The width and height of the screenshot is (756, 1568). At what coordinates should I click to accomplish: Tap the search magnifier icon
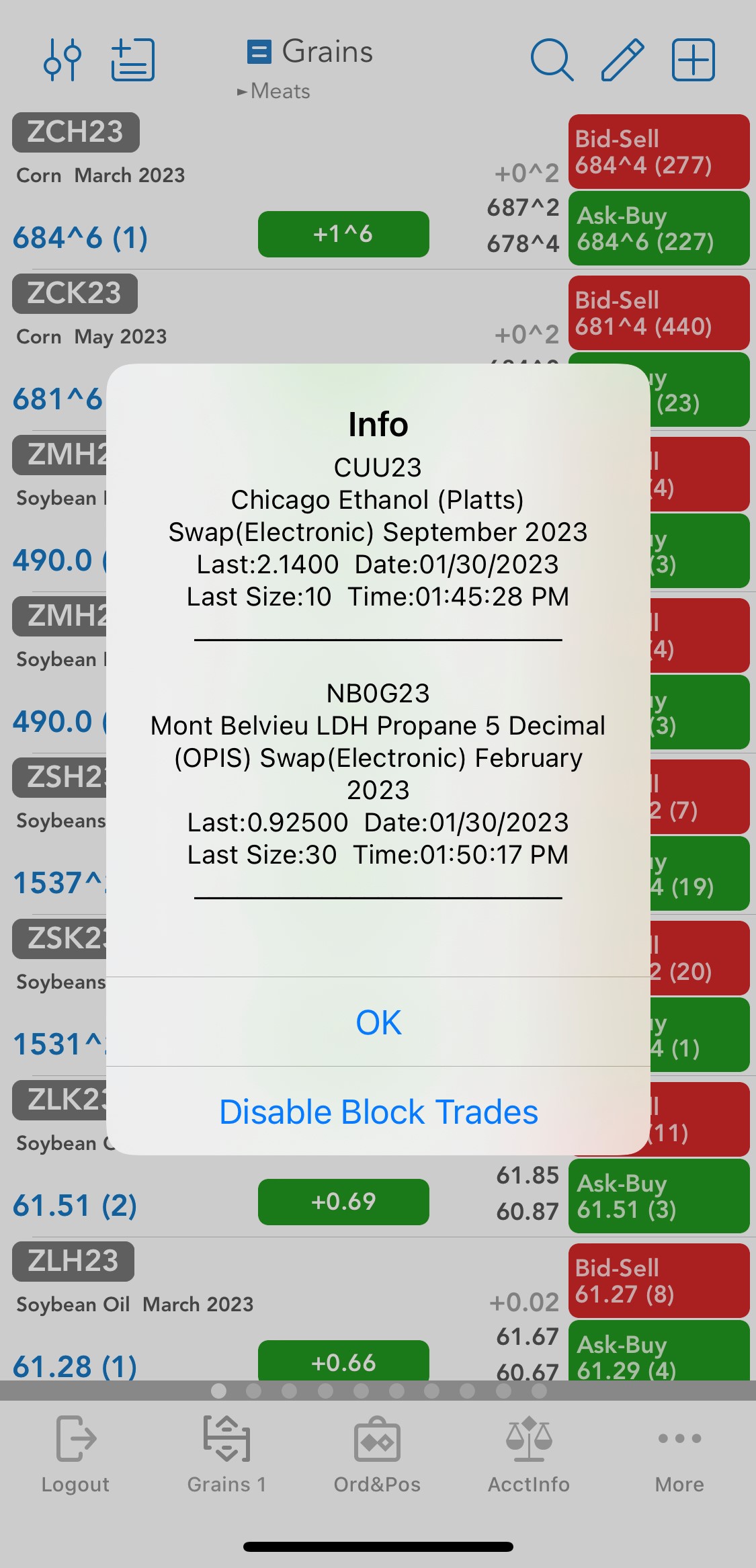click(x=552, y=60)
